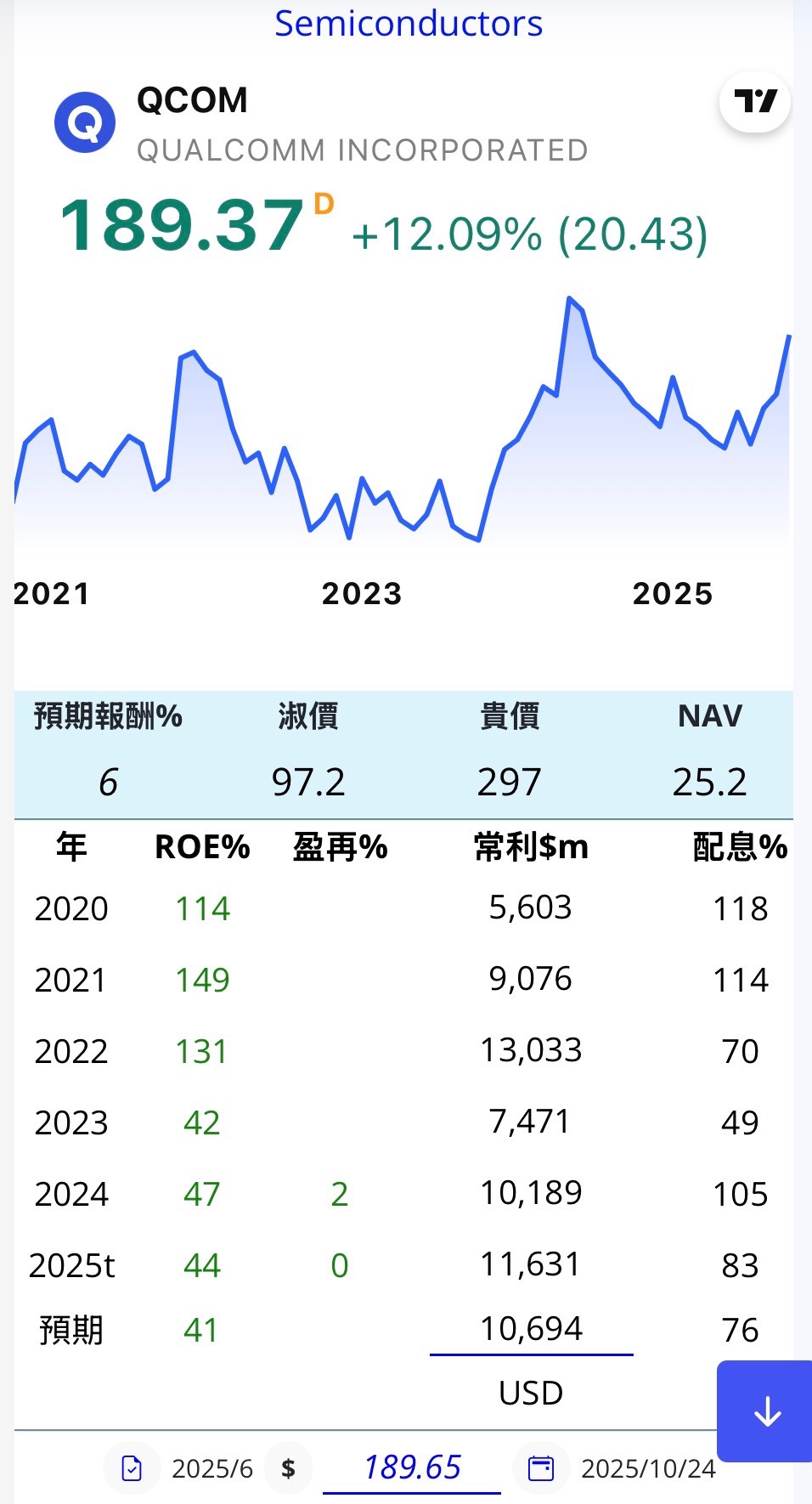Viewport: 812px width, 1504px height.
Task: Open the QCOM price chart
Action: coord(403,425)
